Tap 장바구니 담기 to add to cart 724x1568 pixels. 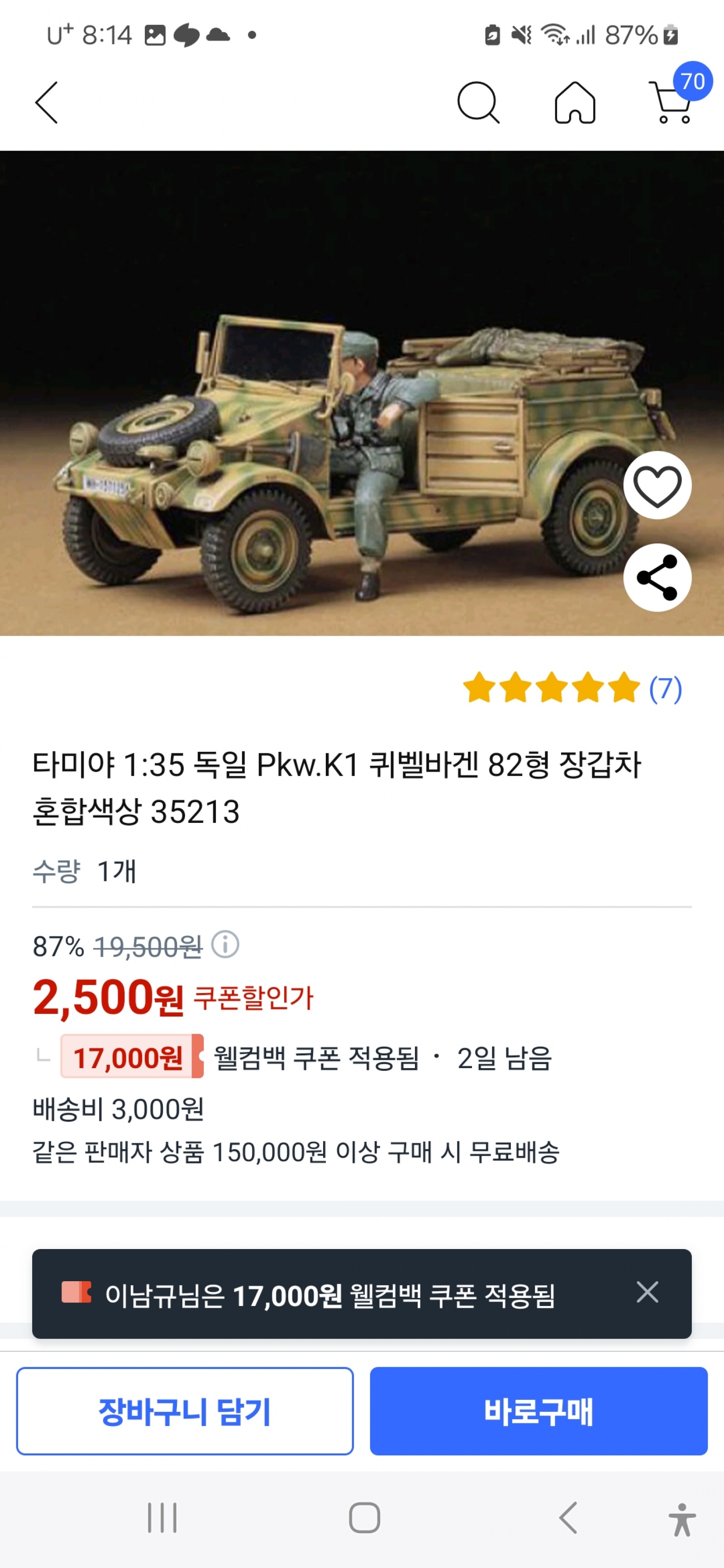pos(185,1411)
